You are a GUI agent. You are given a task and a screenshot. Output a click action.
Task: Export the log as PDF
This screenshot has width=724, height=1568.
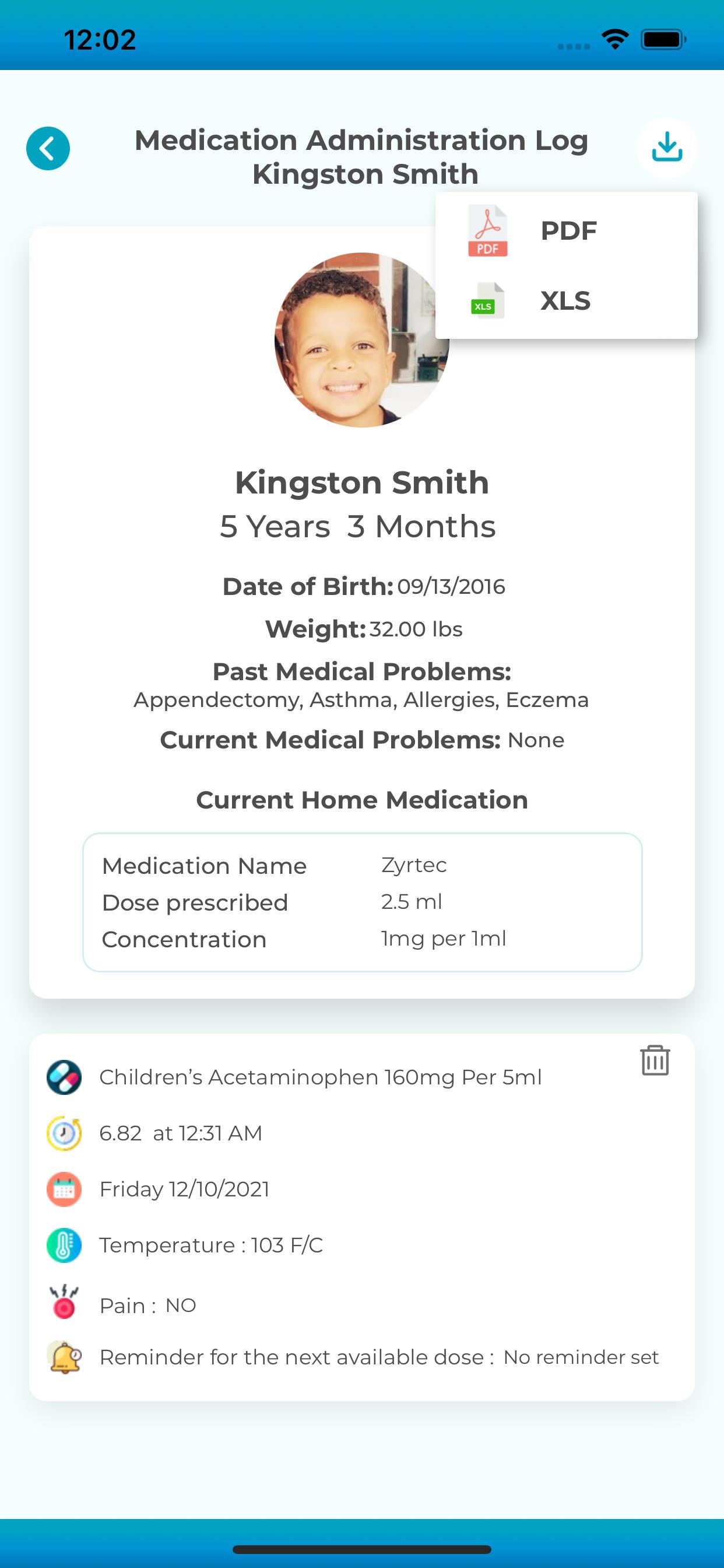[567, 230]
